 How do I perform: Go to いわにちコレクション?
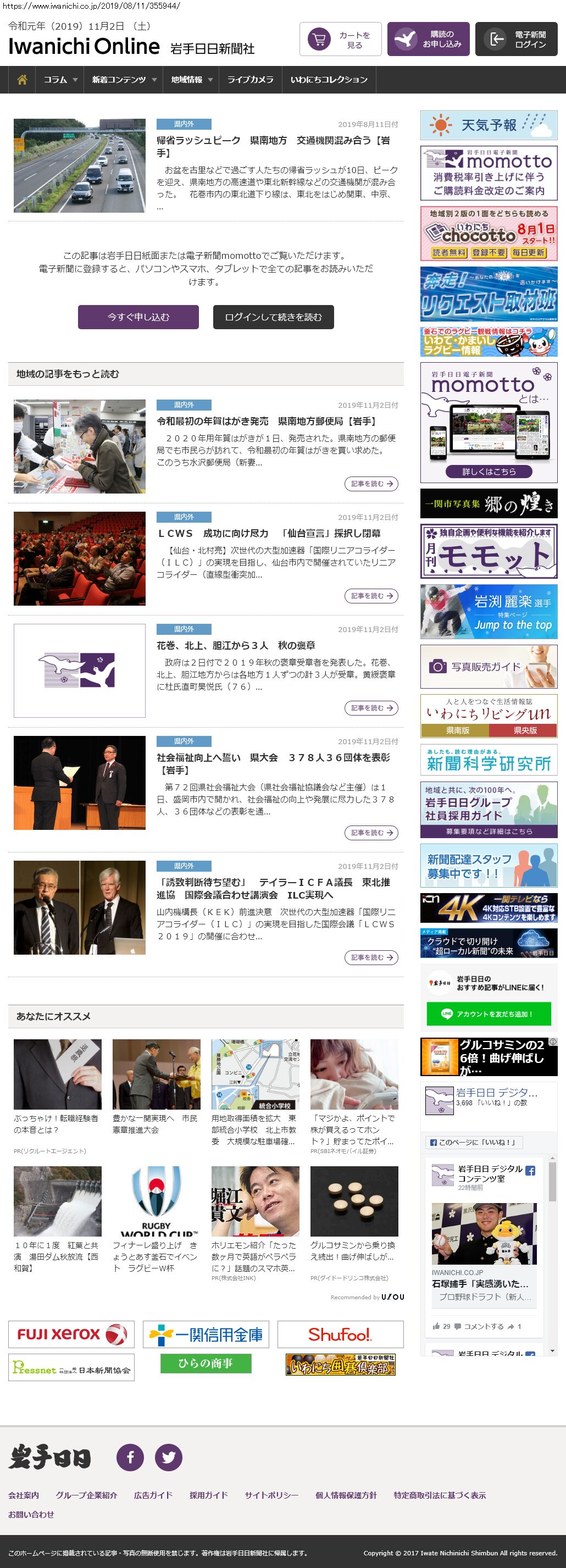[x=329, y=80]
